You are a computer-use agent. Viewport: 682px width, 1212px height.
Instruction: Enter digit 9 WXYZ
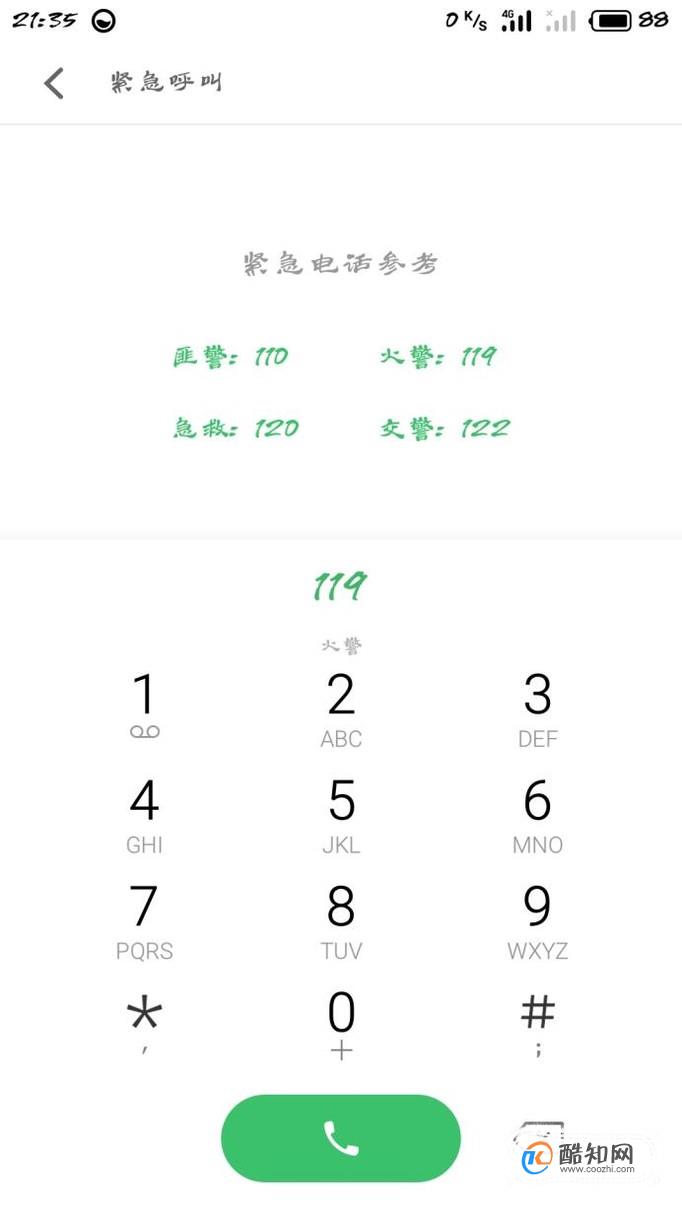(538, 922)
